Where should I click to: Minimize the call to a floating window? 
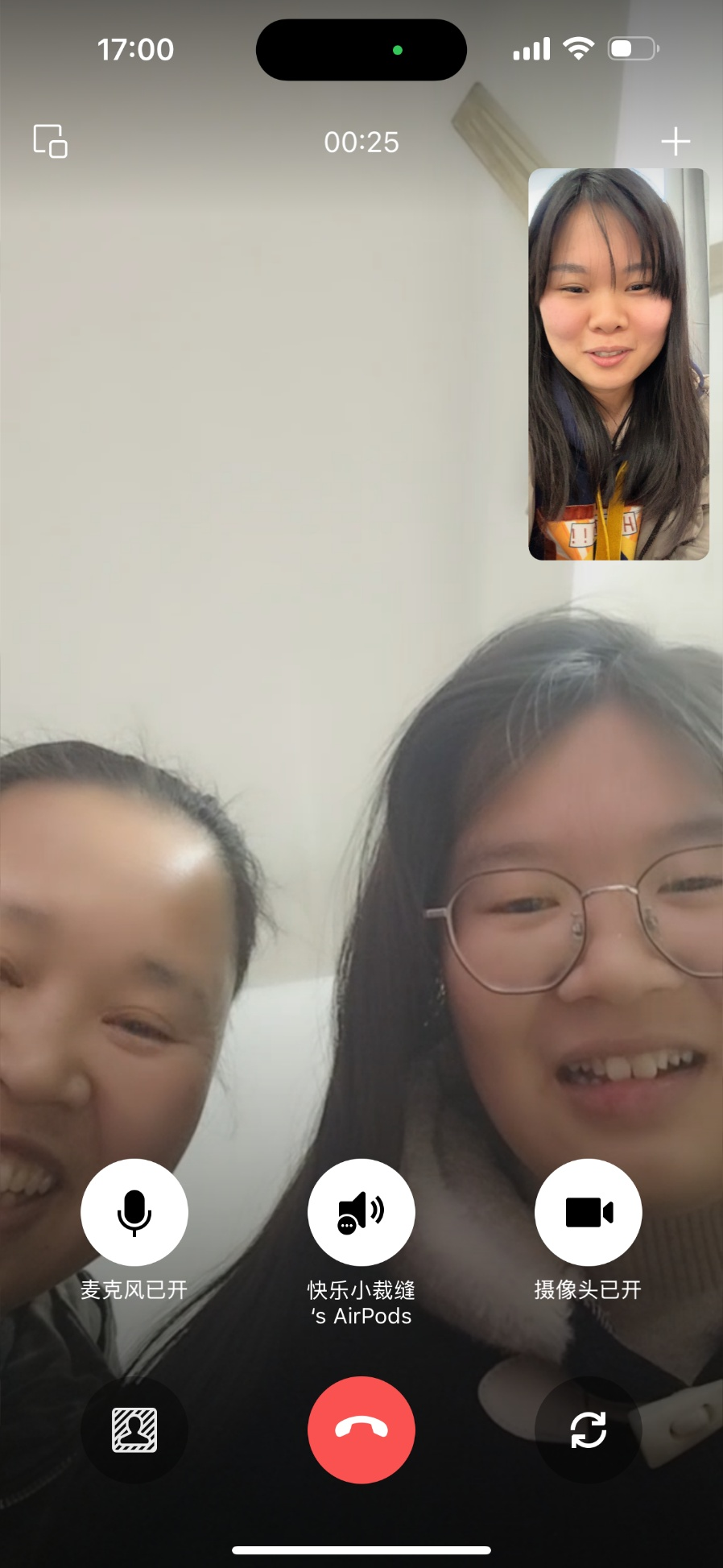tap(50, 142)
